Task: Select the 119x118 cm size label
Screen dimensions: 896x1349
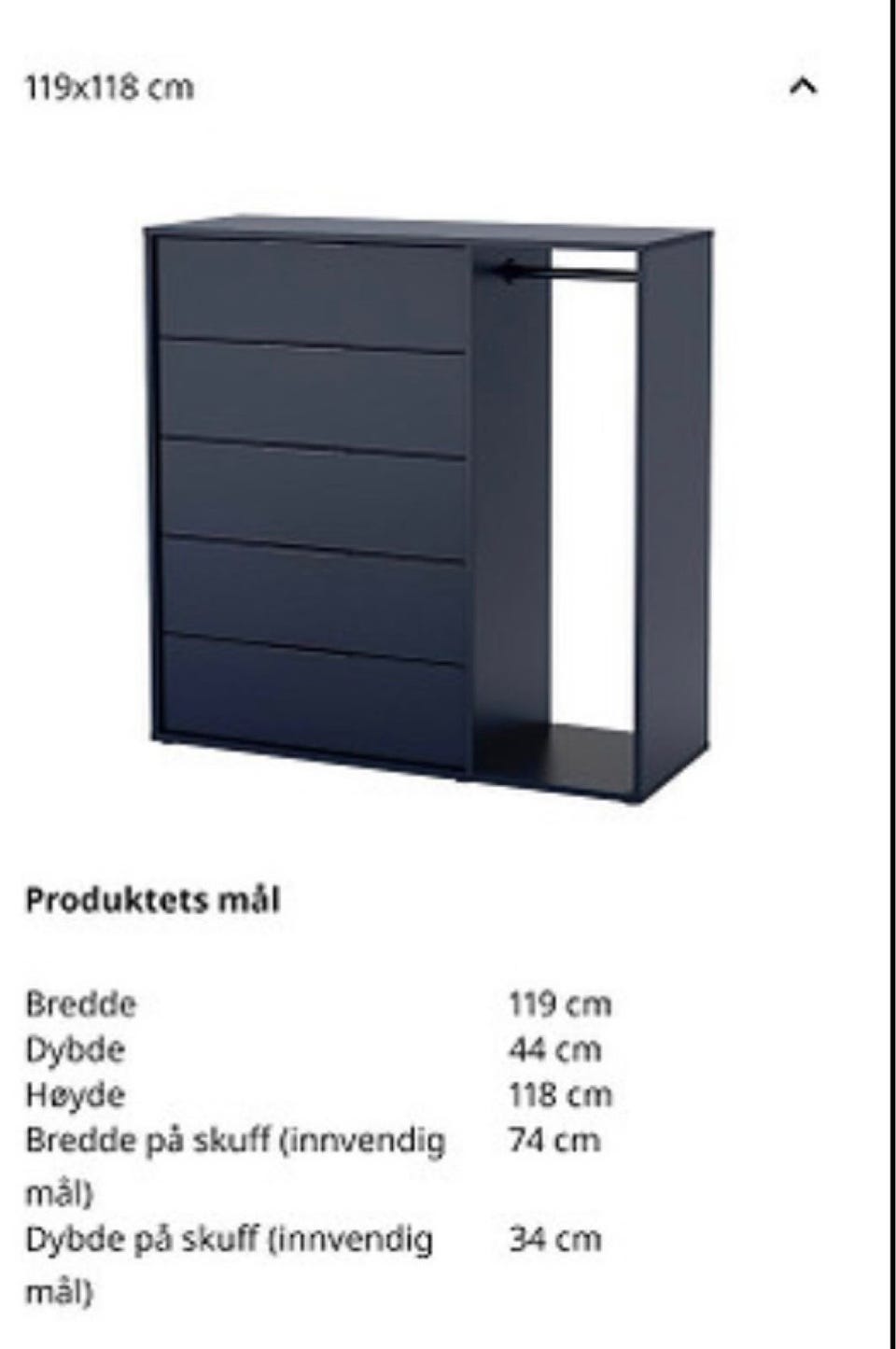Action: coord(107,87)
